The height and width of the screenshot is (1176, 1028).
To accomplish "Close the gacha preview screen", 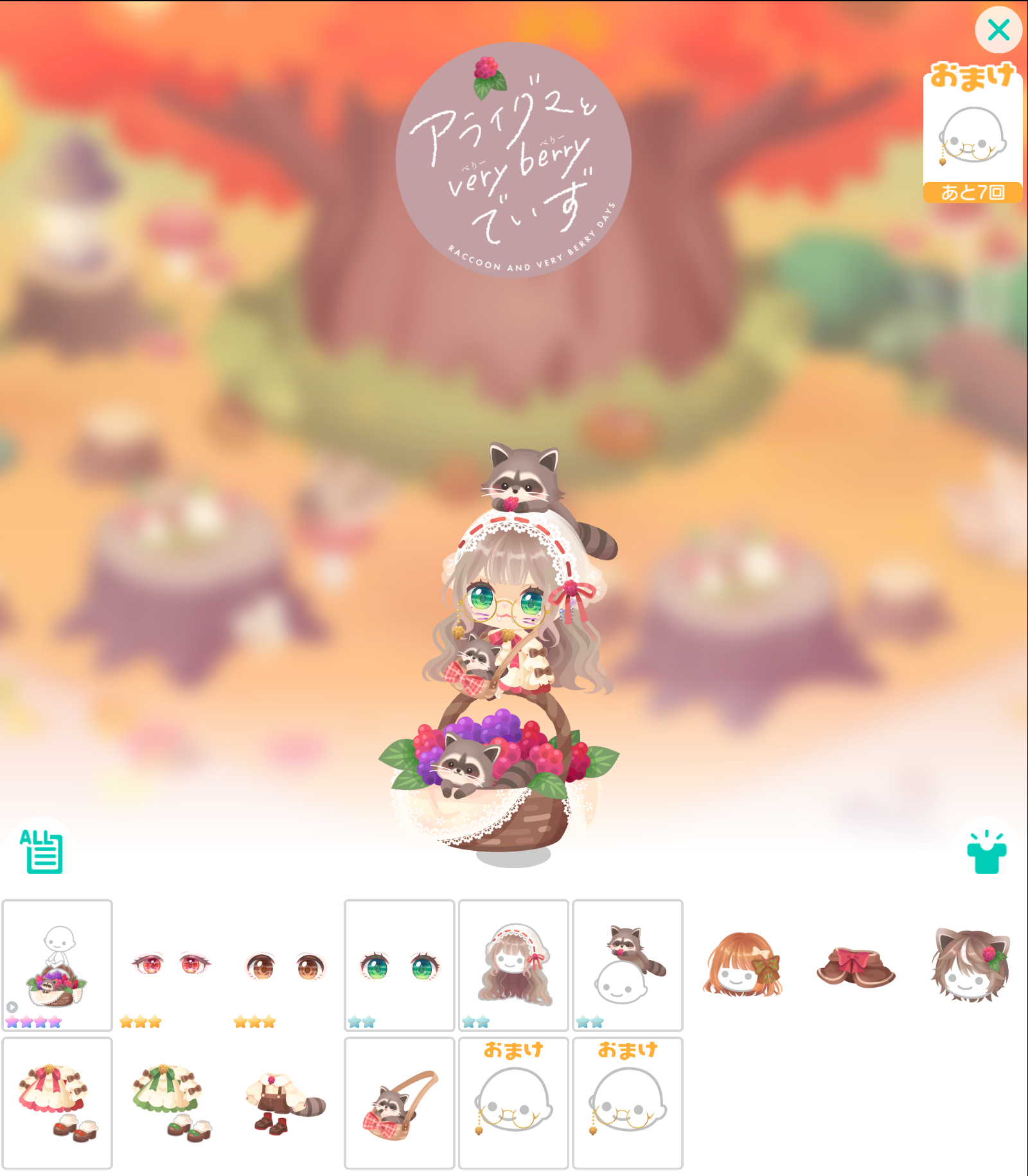I will 998,30.
